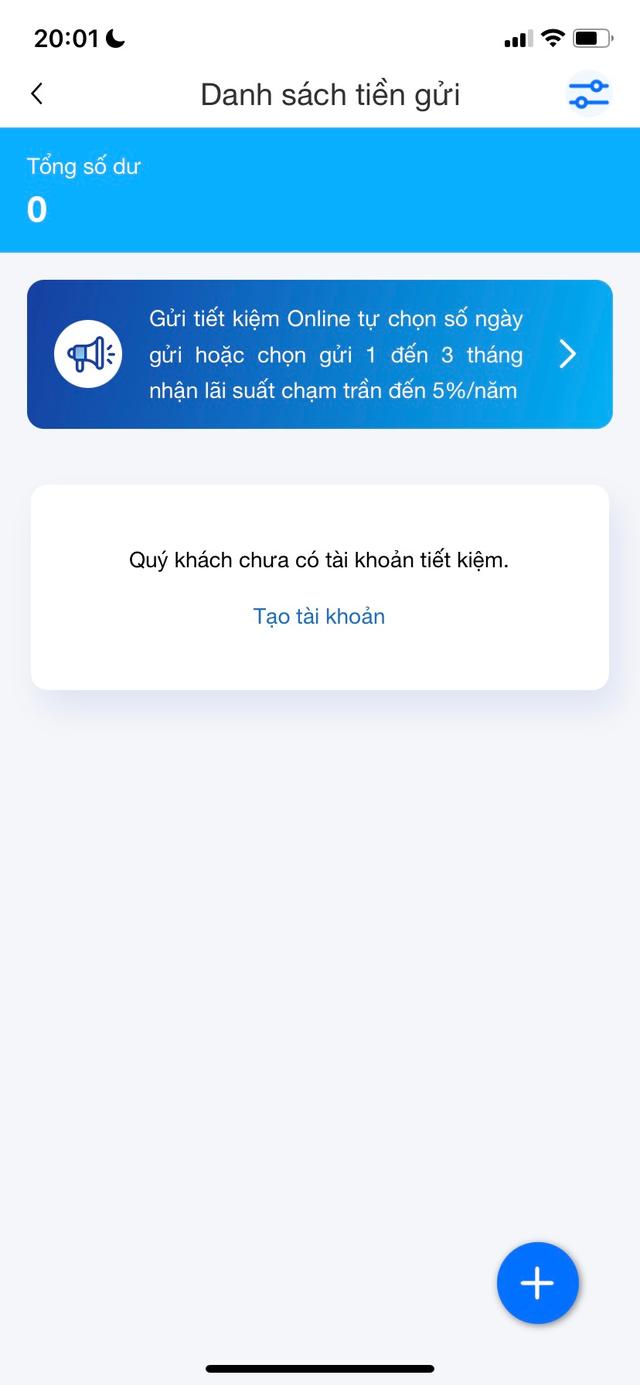Open the filter settings icon
The image size is (640, 1385).
588,94
